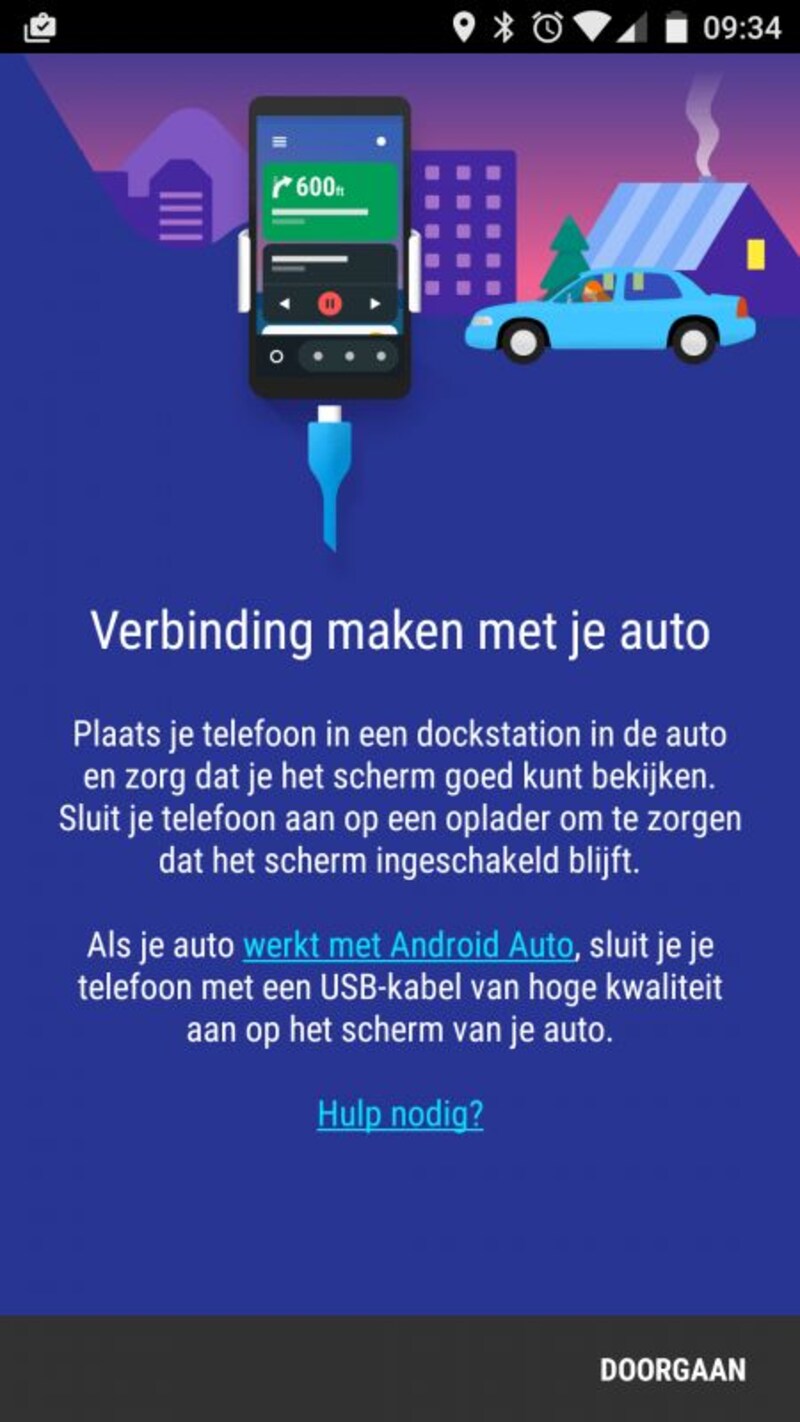The height and width of the screenshot is (1422, 800).
Task: Open the 'werkt met Android Auto' link
Action: [x=408, y=944]
